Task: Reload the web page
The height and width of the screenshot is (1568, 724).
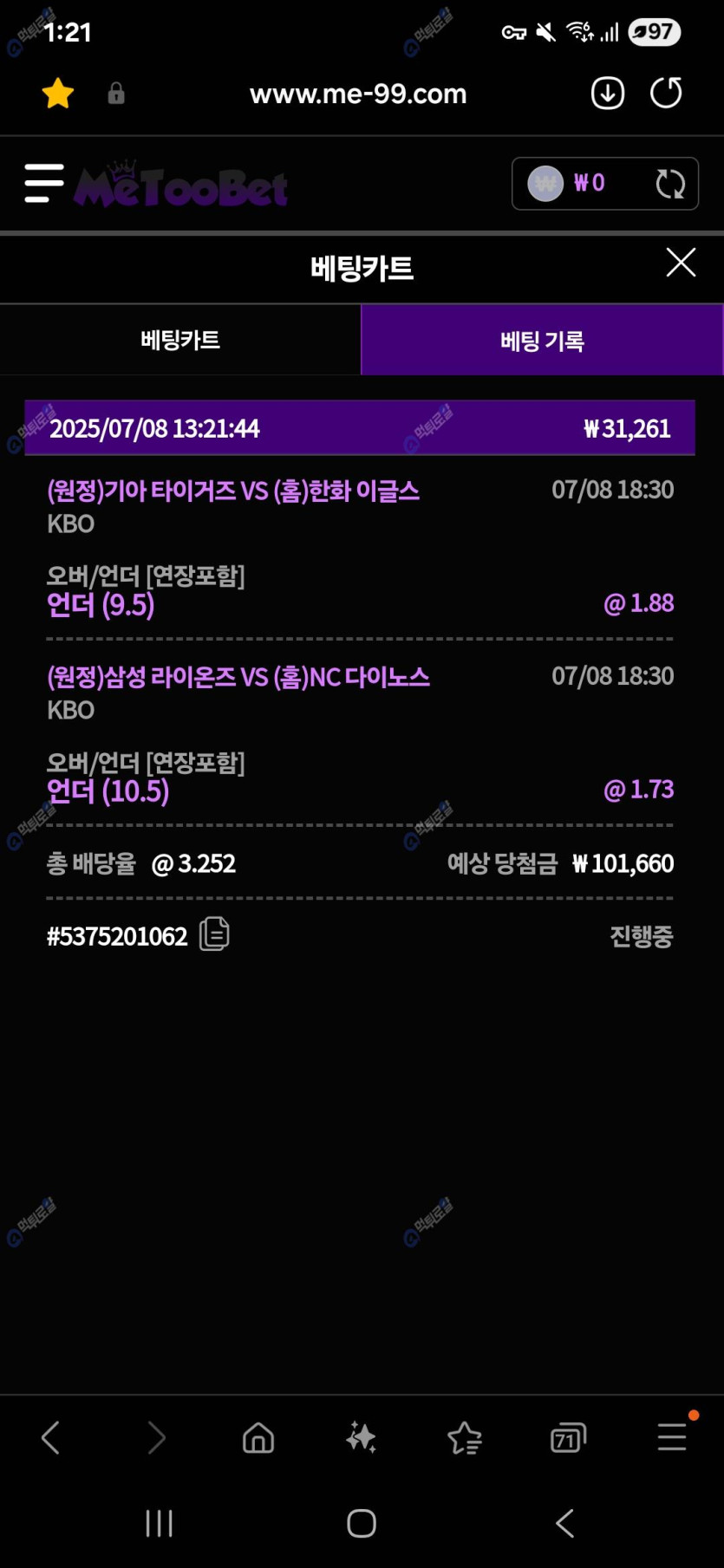Action: tap(666, 93)
